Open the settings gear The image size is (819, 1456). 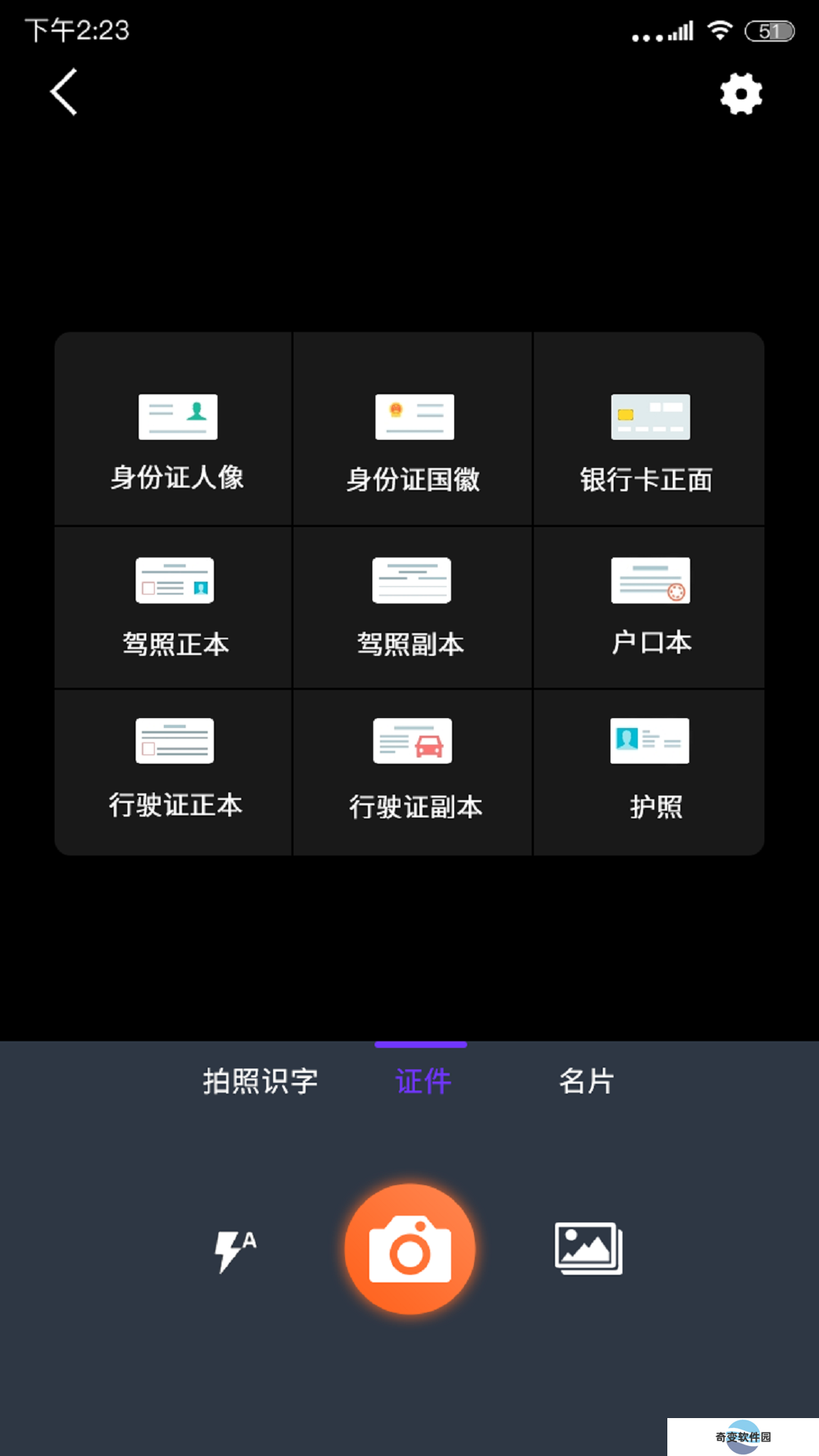pyautogui.click(x=741, y=94)
